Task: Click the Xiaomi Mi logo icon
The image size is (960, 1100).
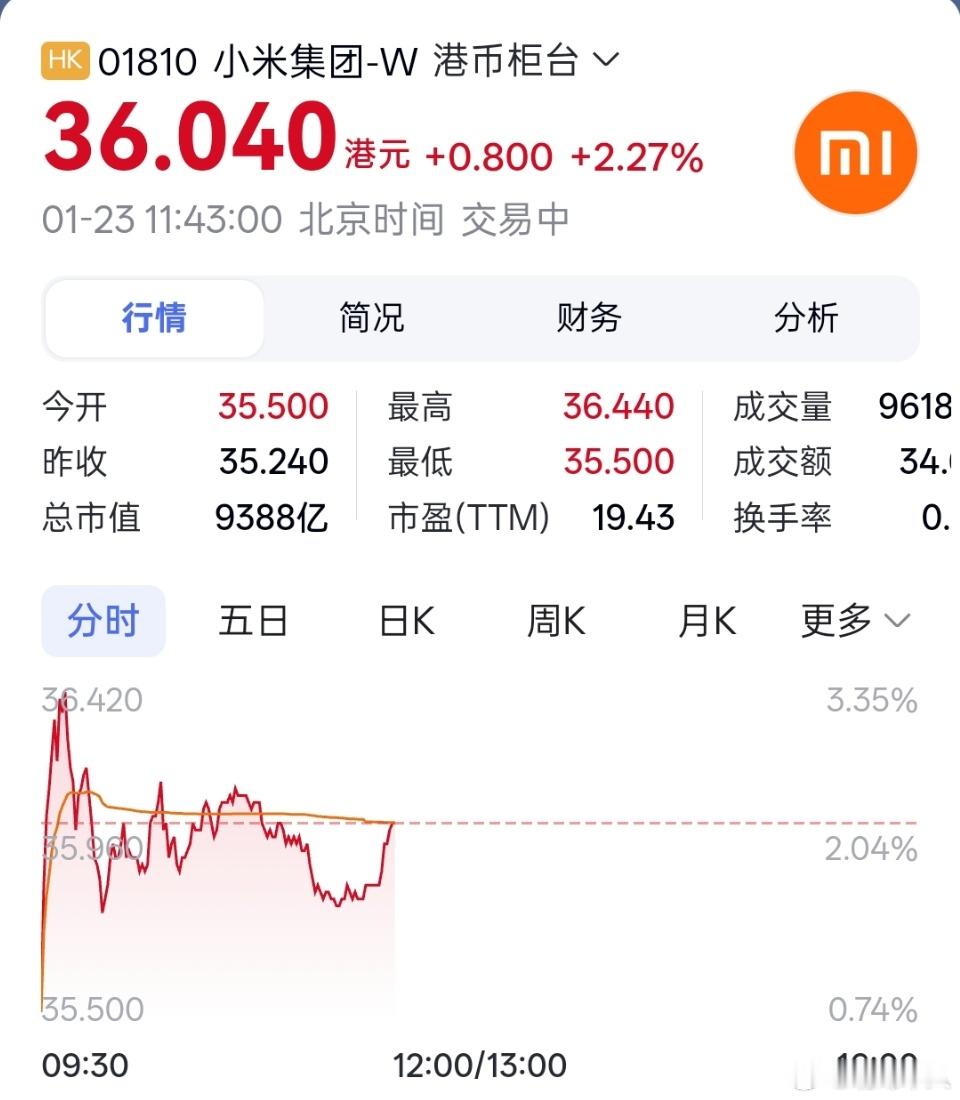Action: [855, 152]
